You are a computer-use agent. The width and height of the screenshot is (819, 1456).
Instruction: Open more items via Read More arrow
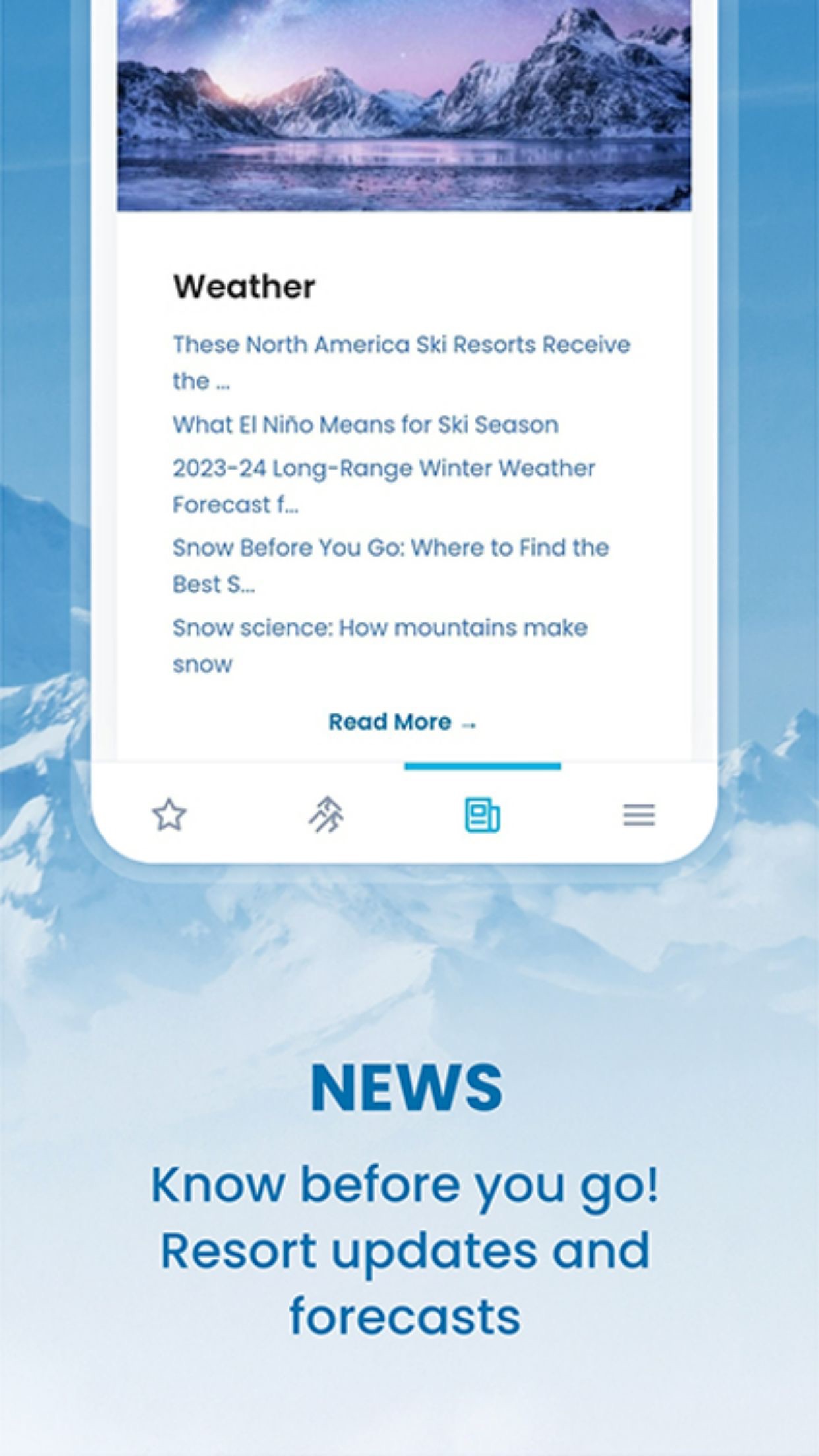click(x=404, y=723)
